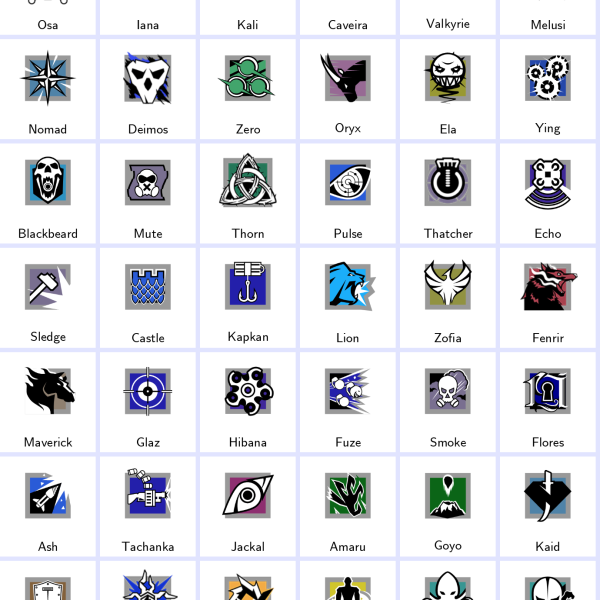Select Ela from the grid
Viewport: 600px width, 600px height.
point(448,88)
